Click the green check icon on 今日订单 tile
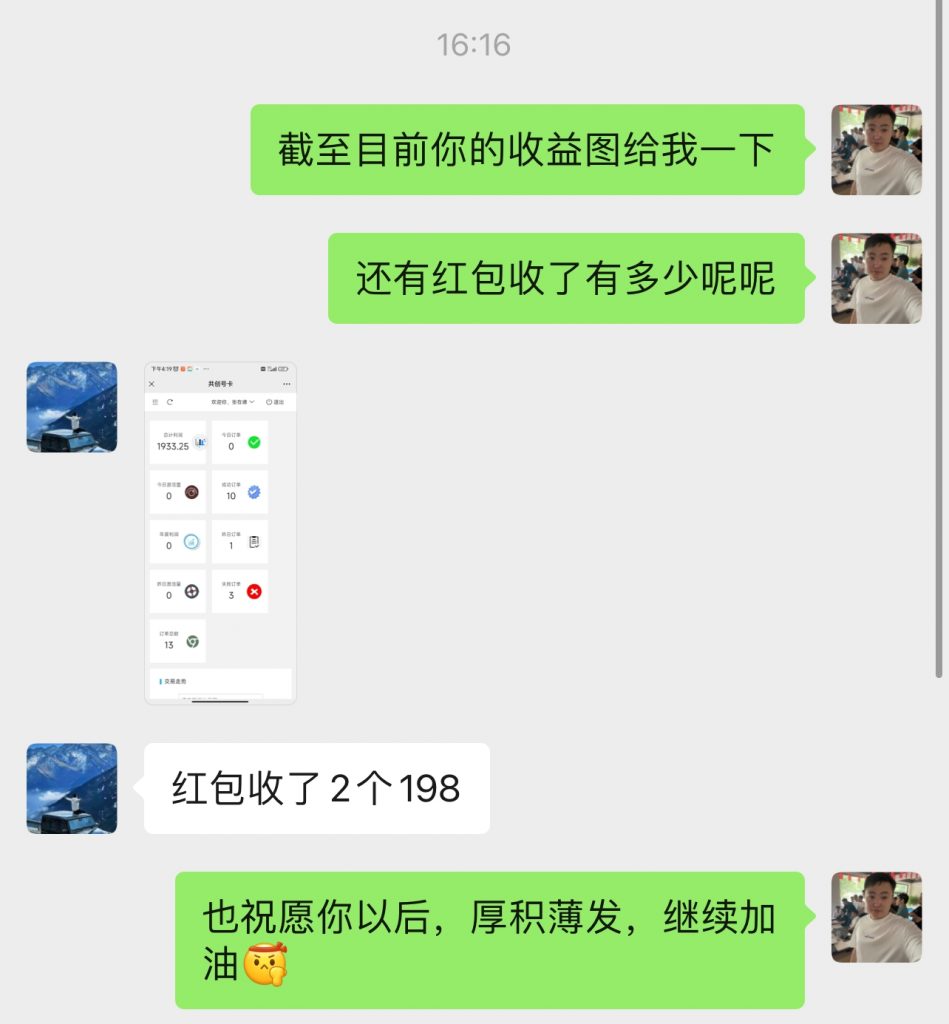Viewport: 949px width, 1024px height. pos(254,441)
